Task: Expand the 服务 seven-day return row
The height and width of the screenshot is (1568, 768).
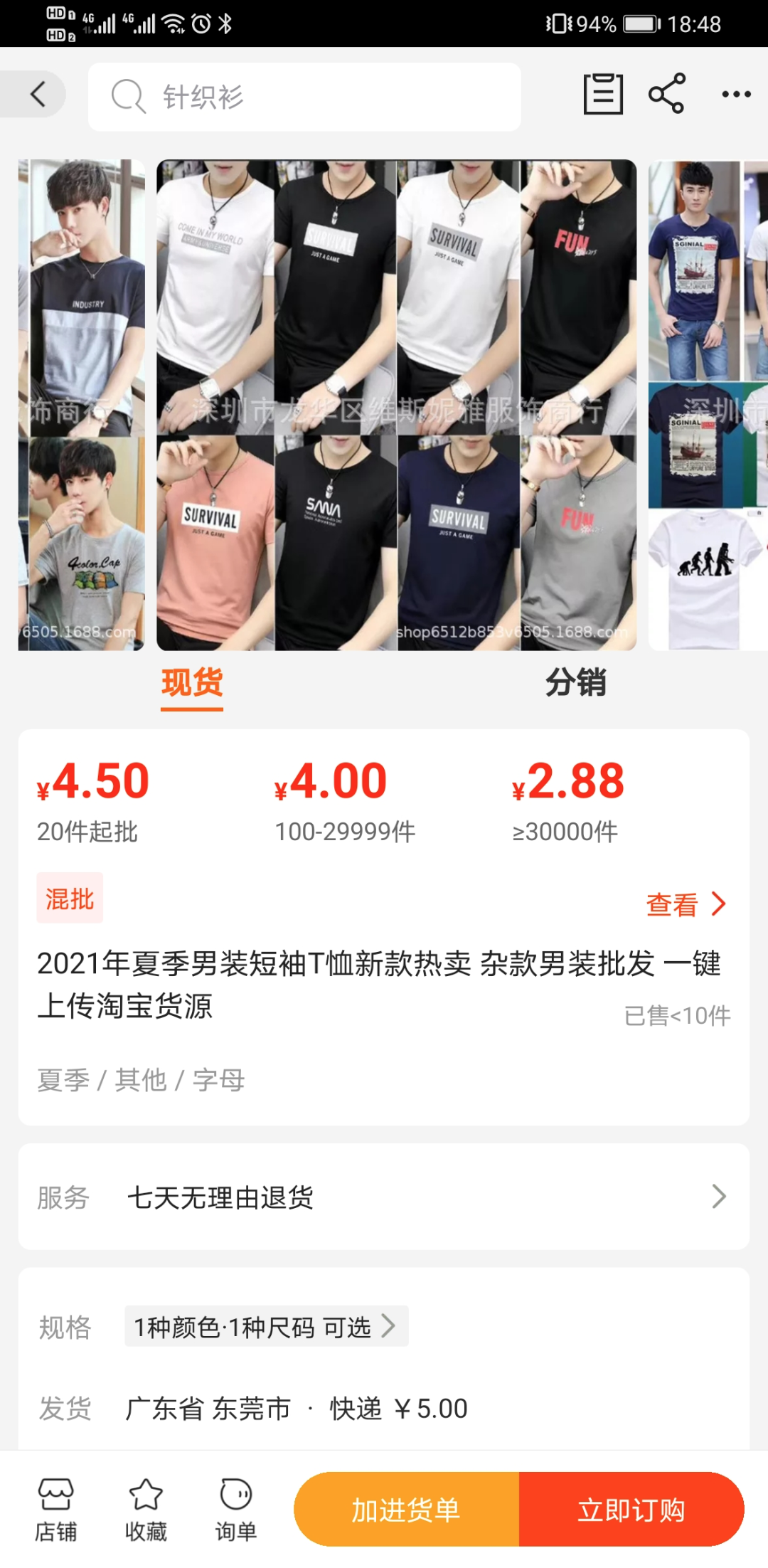Action: tap(384, 1196)
